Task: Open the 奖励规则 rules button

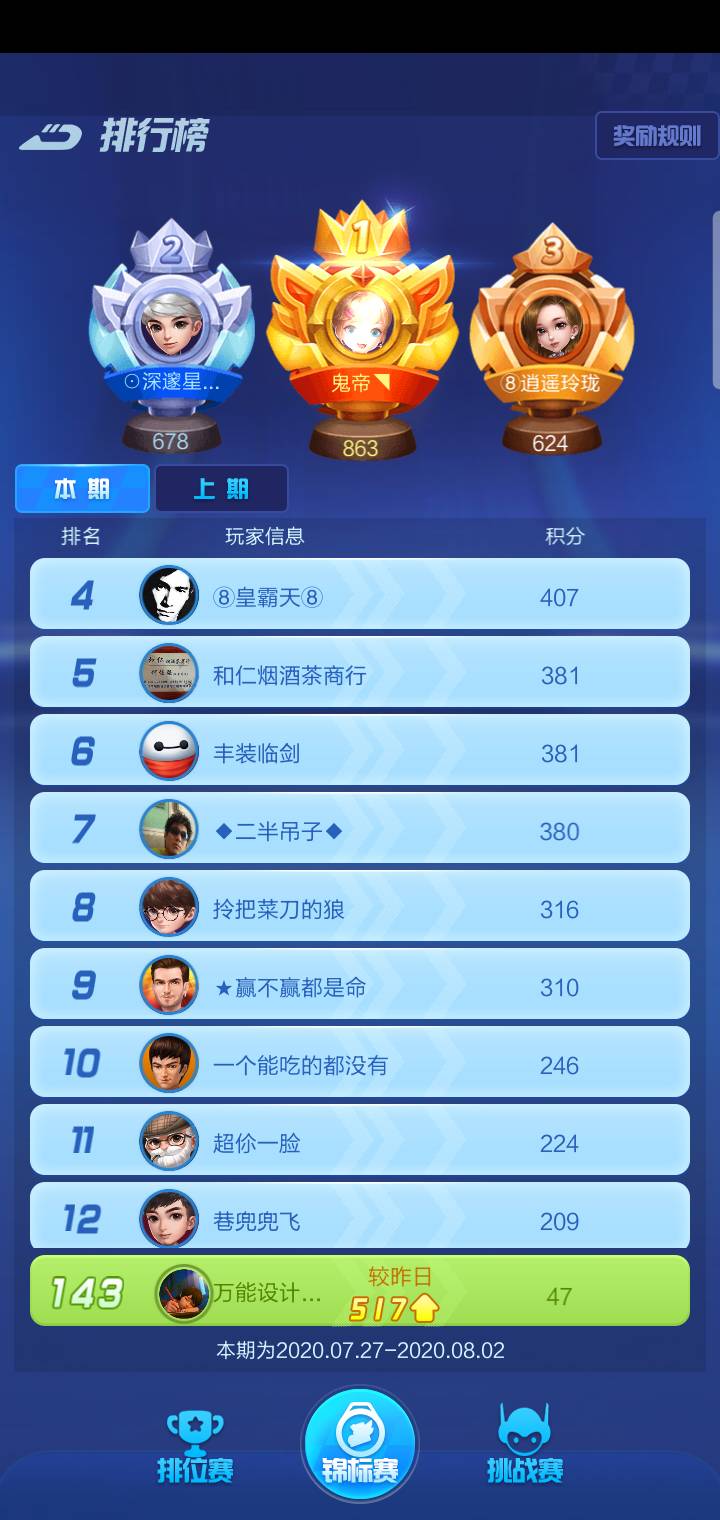Action: (656, 134)
